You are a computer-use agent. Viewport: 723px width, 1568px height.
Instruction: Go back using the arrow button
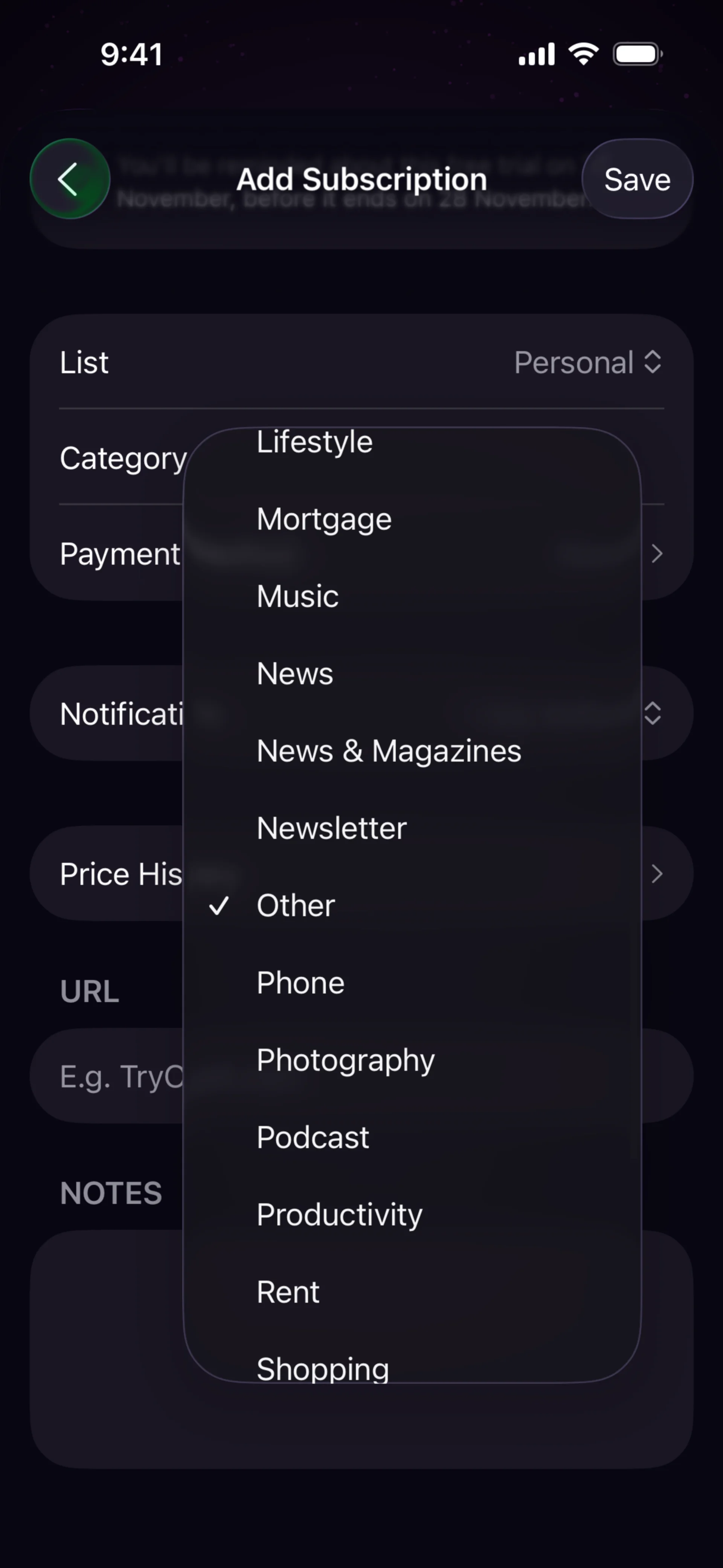pyautogui.click(x=69, y=179)
